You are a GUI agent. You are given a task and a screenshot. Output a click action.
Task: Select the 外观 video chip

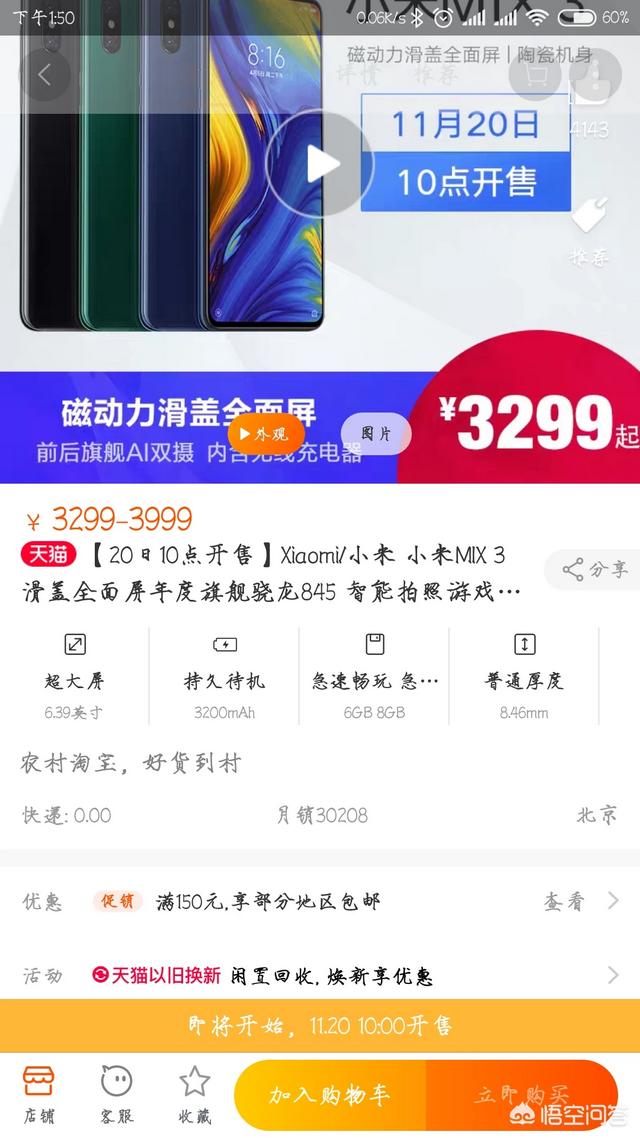[x=265, y=434]
